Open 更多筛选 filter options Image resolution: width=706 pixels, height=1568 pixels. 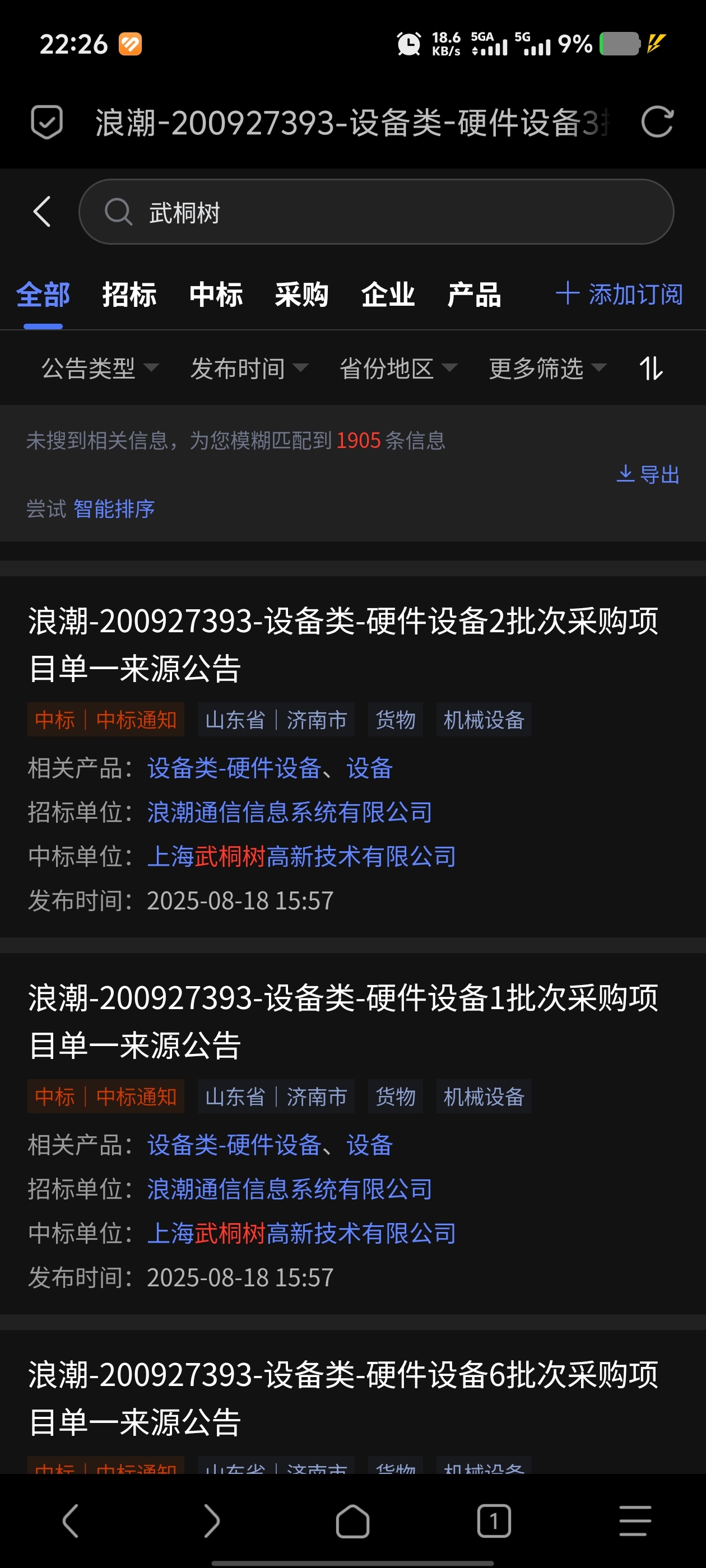point(547,368)
